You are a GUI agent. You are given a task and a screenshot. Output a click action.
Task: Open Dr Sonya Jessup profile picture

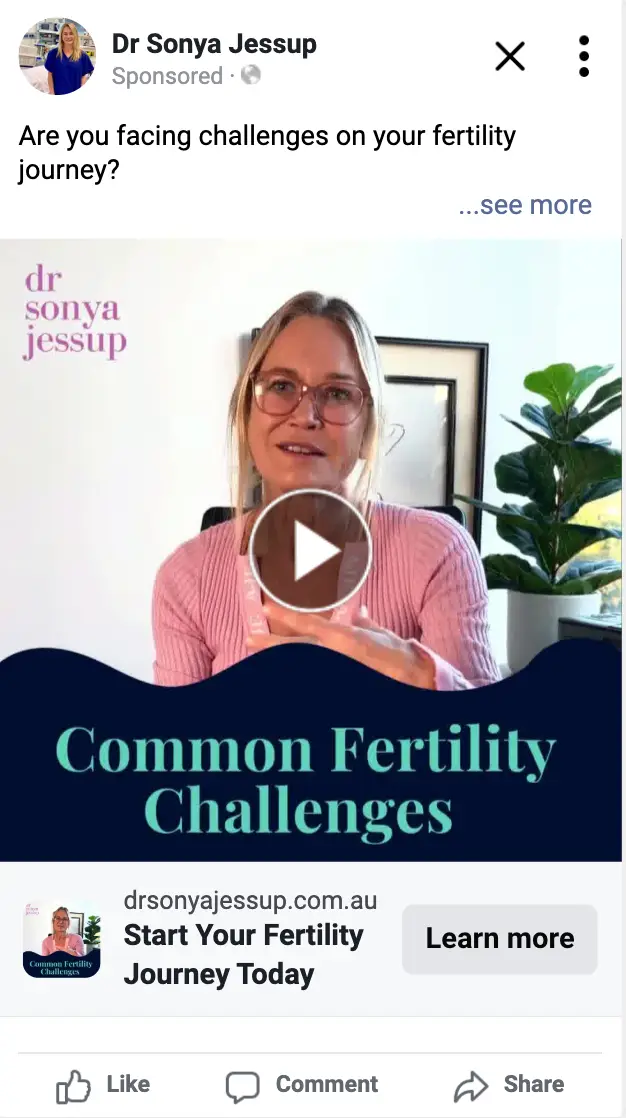tap(57, 57)
